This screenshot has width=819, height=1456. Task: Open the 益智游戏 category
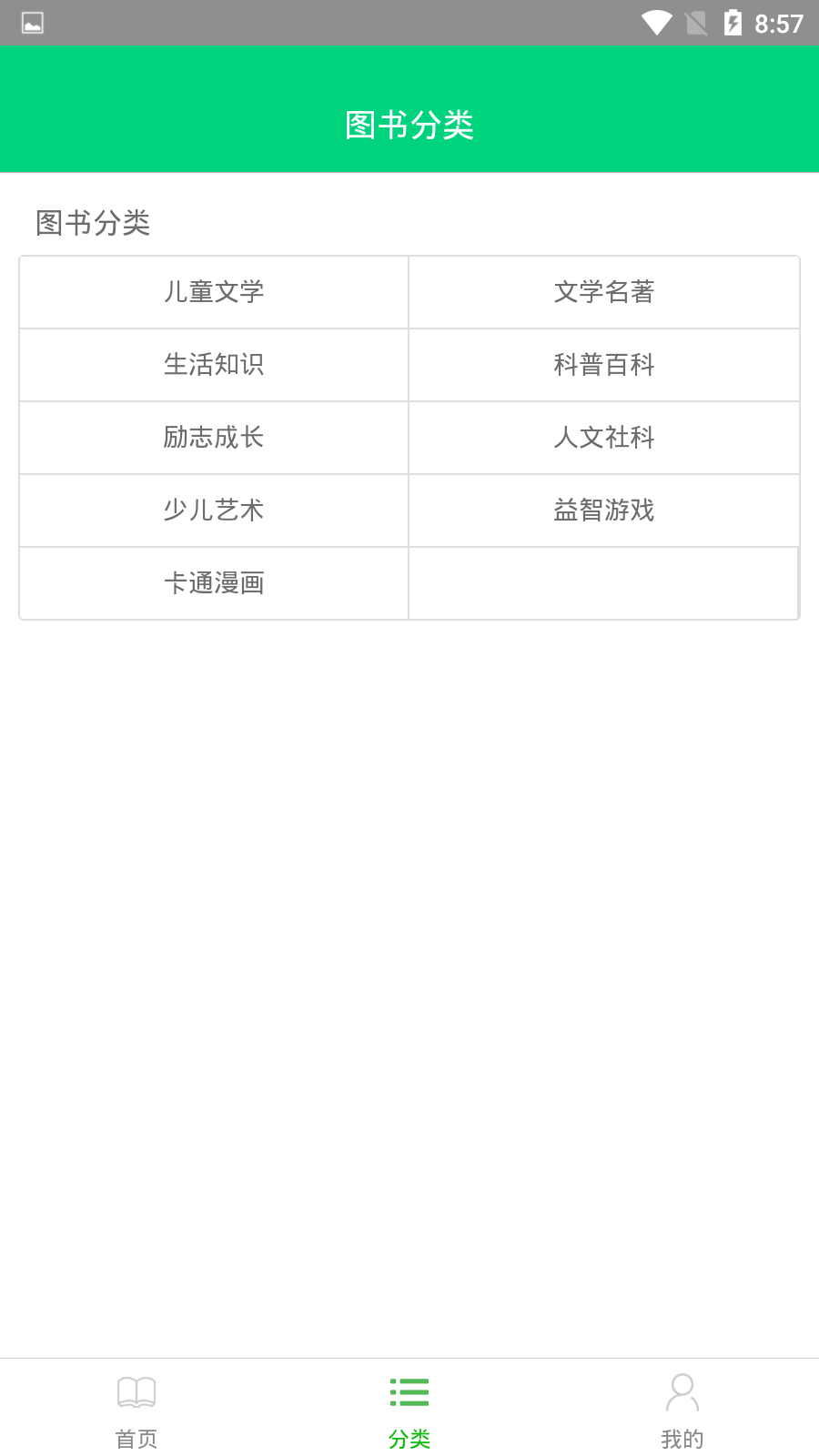pyautogui.click(x=604, y=511)
